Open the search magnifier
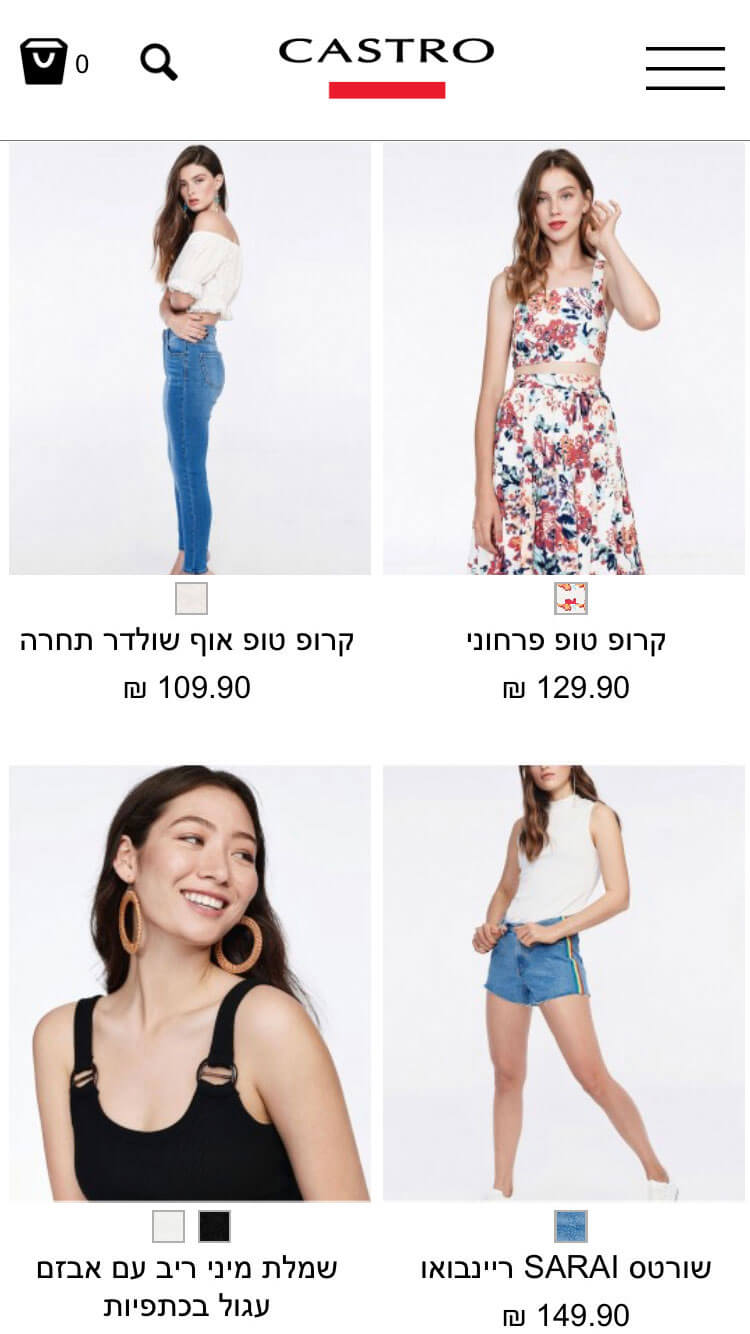 point(159,62)
